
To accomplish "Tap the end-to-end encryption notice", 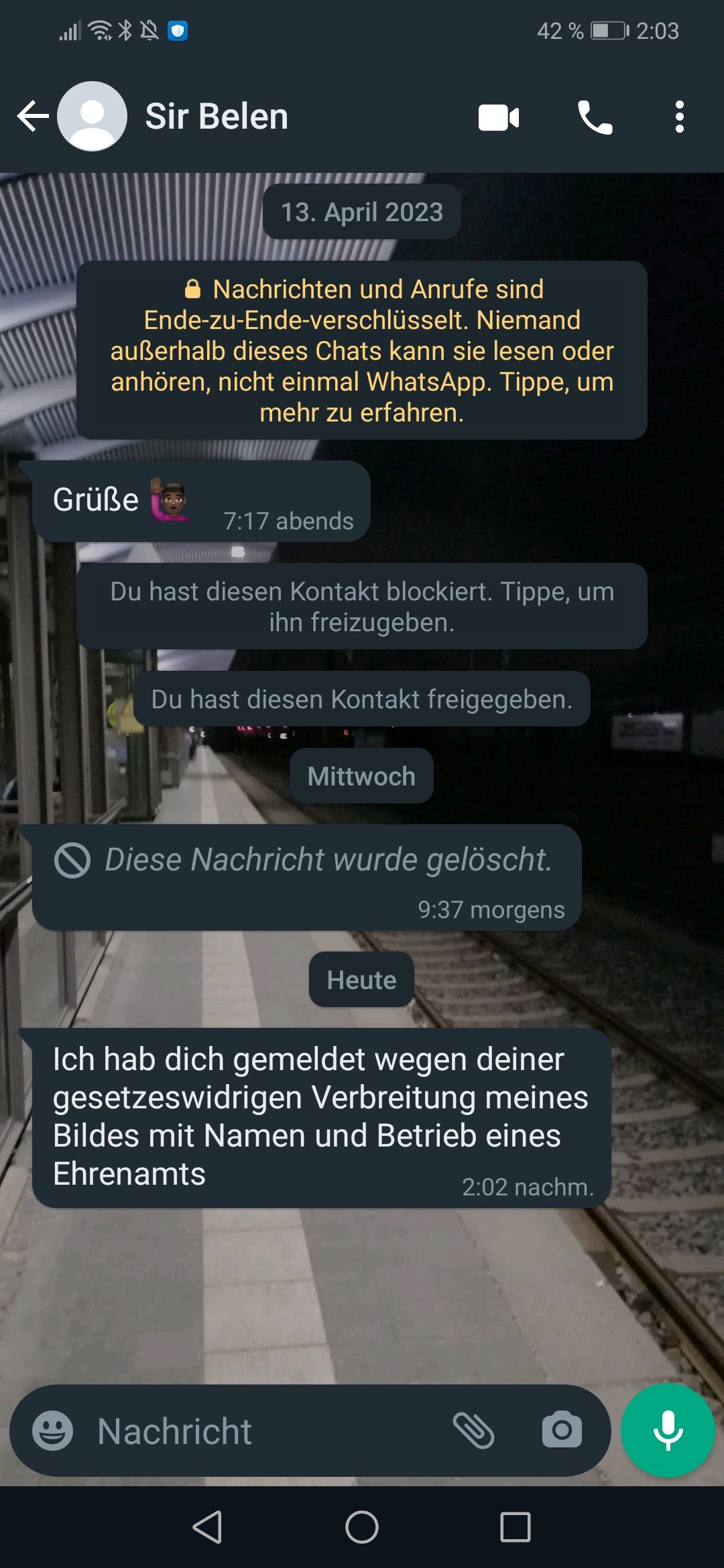I will point(362,350).
